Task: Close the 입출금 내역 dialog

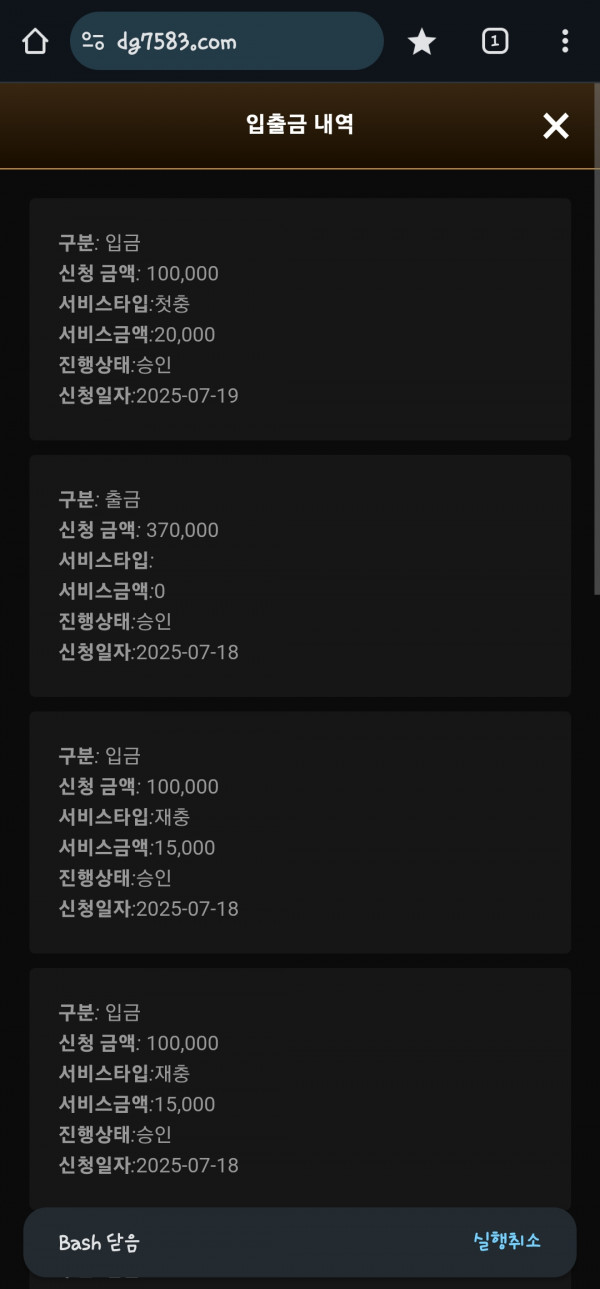Action: [555, 125]
